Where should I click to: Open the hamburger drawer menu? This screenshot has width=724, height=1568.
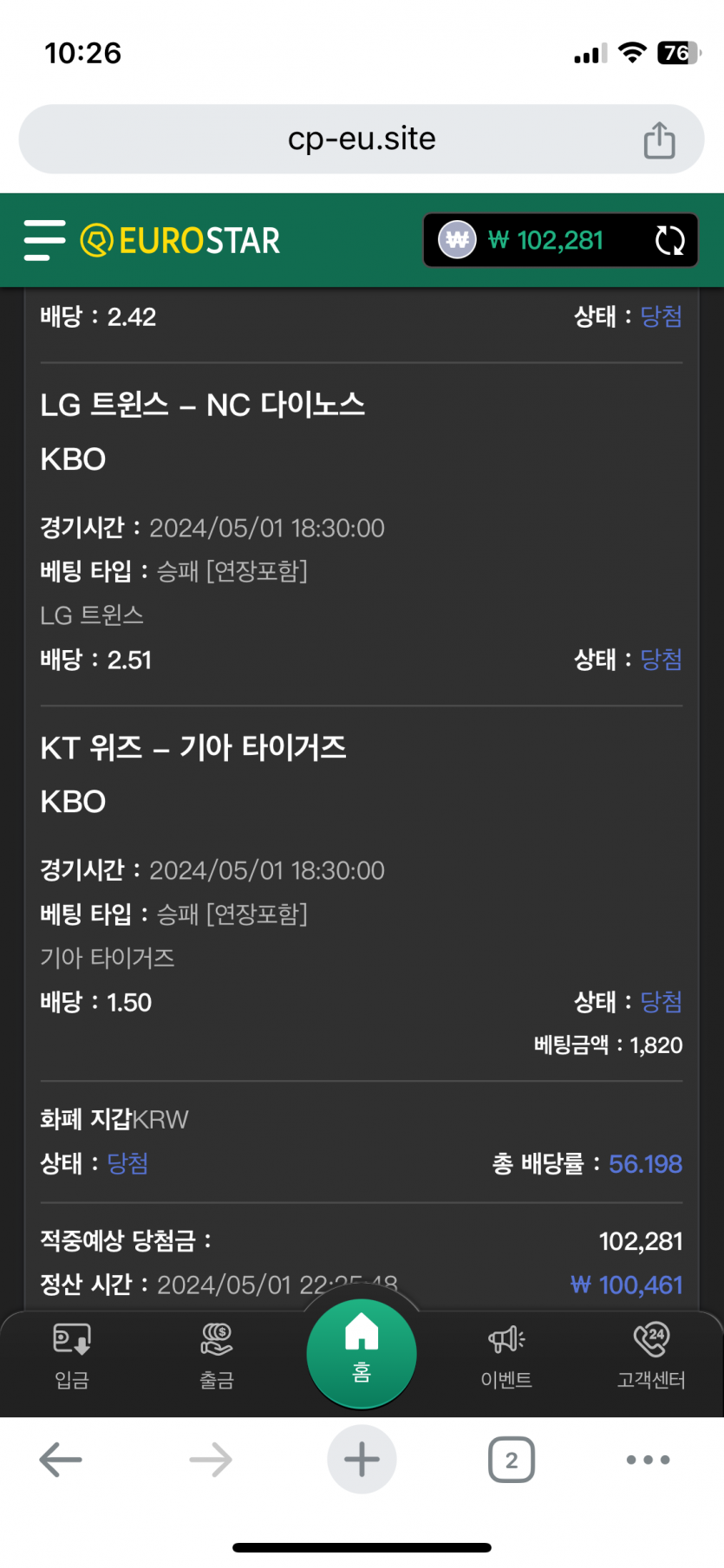point(44,240)
